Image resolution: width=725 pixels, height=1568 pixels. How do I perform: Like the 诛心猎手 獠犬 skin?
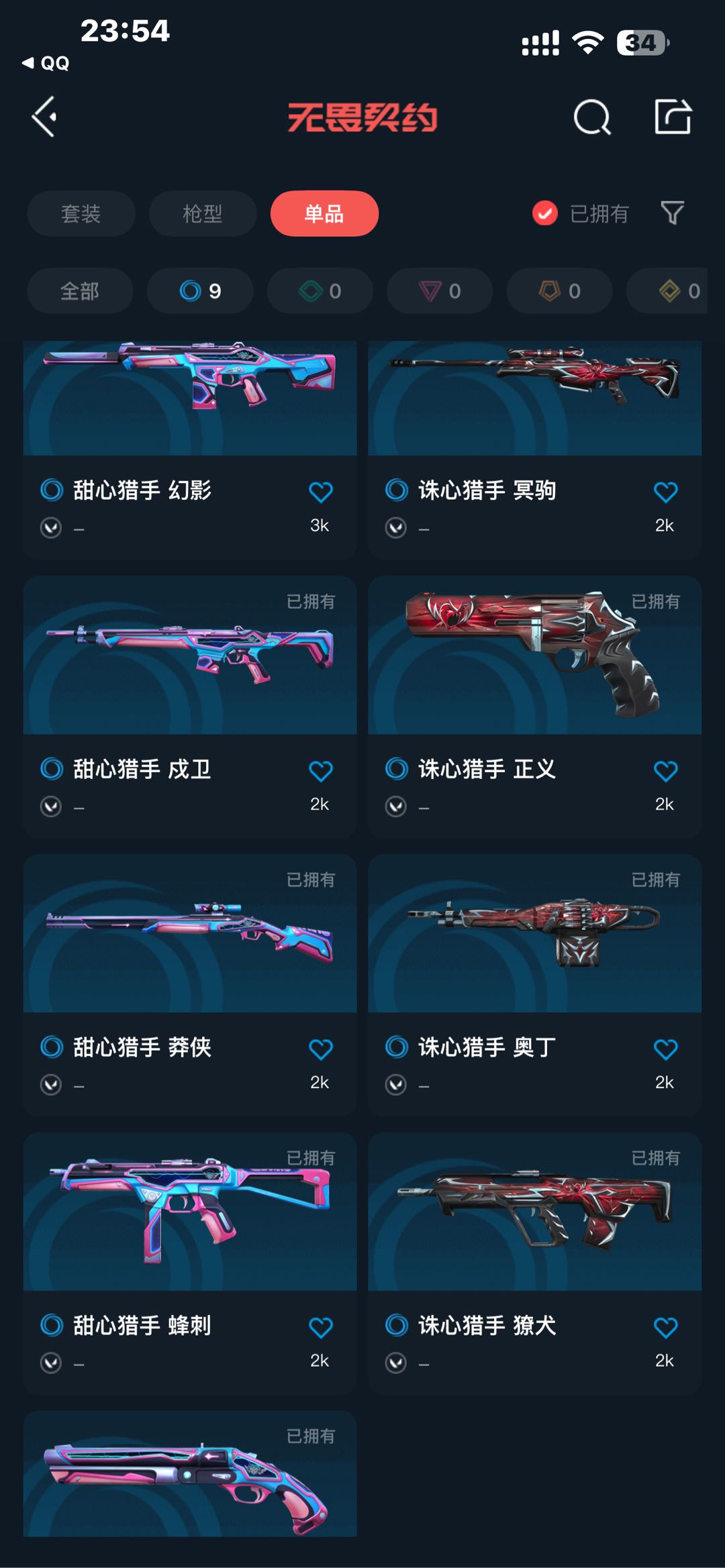coord(665,1328)
